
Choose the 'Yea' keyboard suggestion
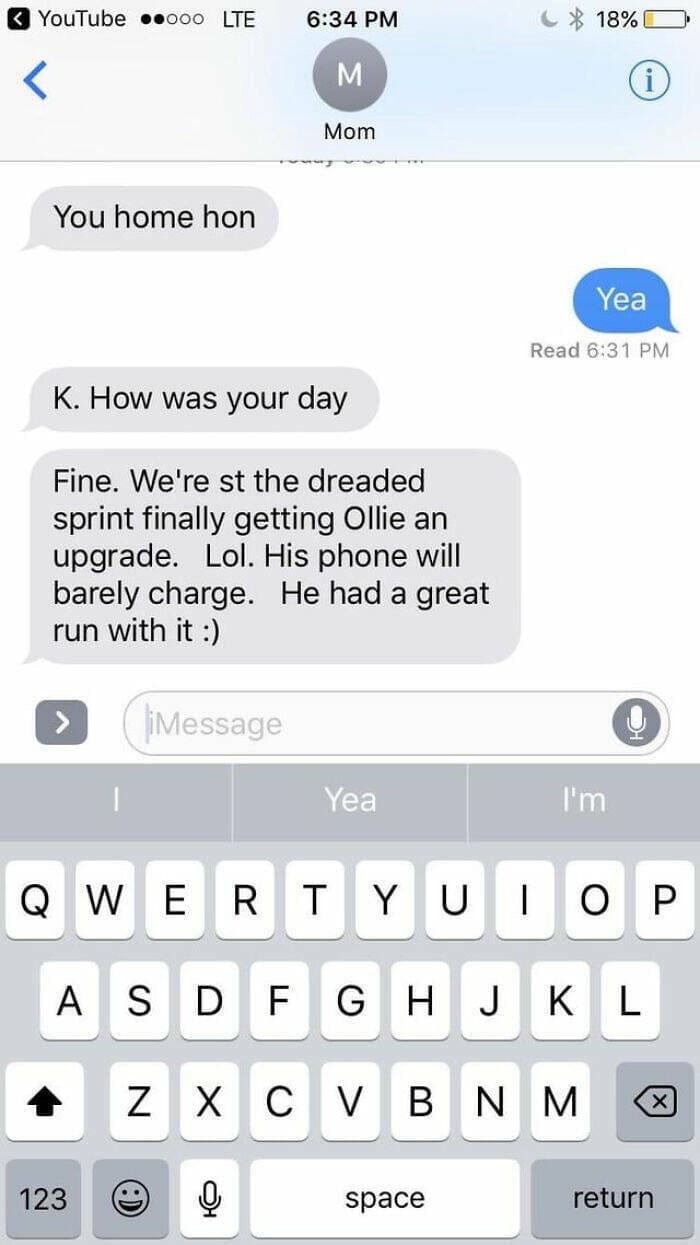point(350,800)
